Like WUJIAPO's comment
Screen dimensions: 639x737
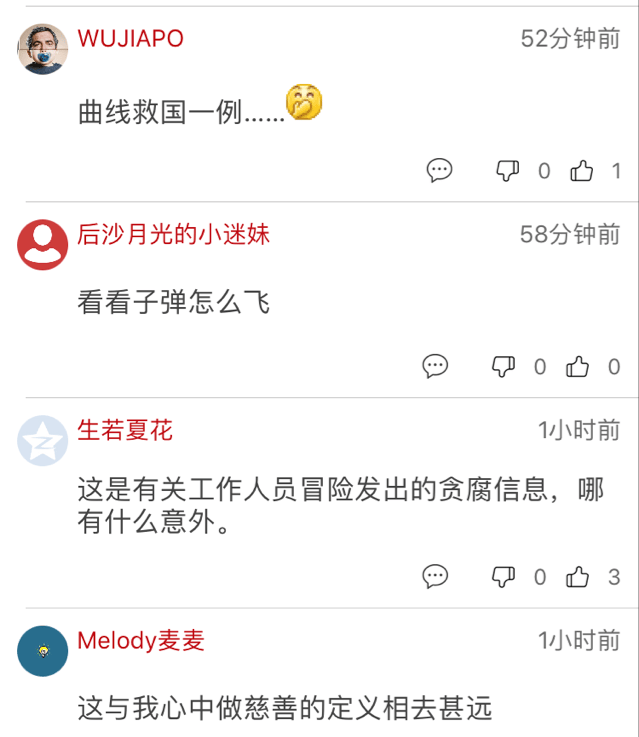pyautogui.click(x=582, y=170)
